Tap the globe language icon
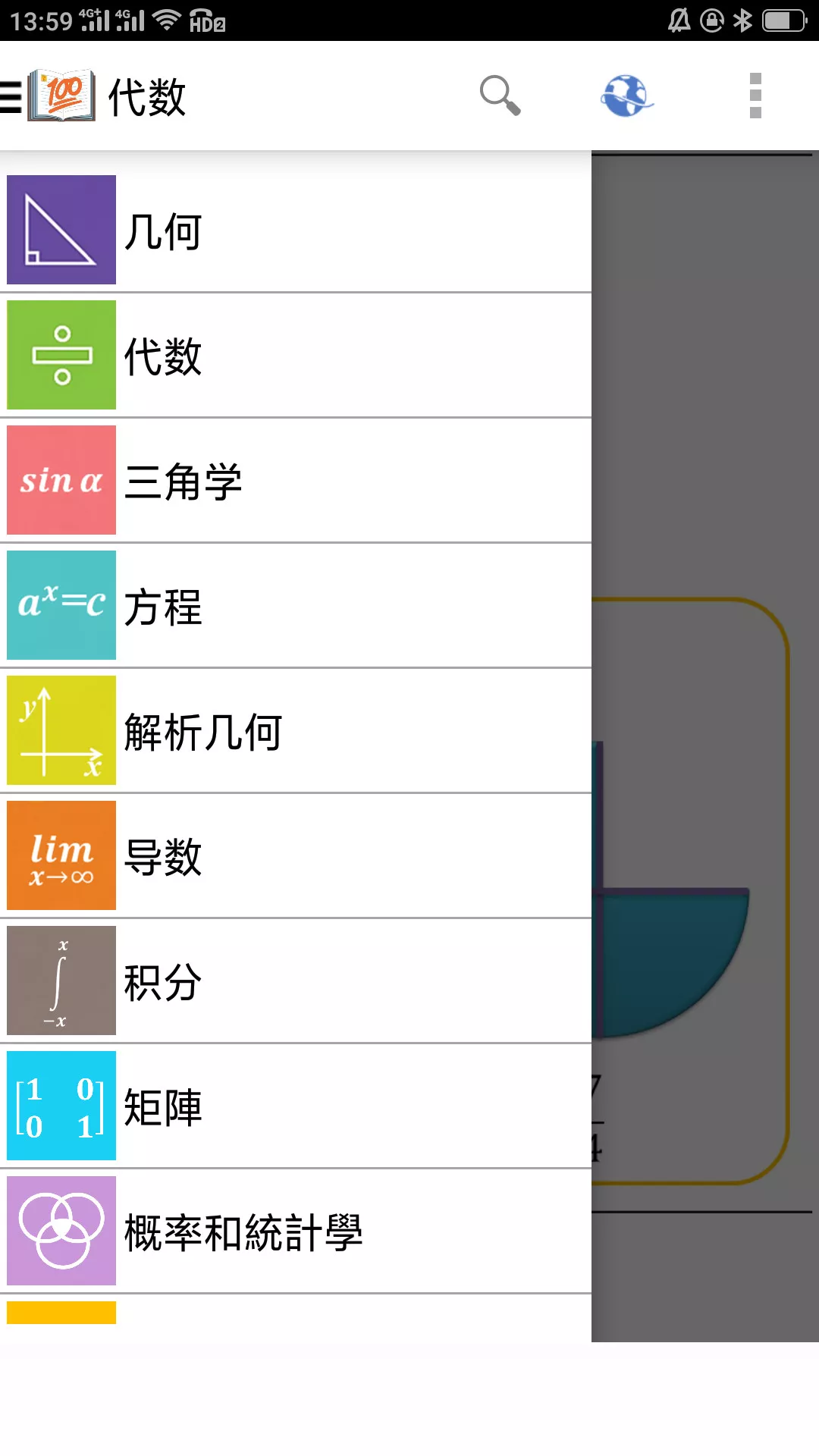 click(627, 96)
